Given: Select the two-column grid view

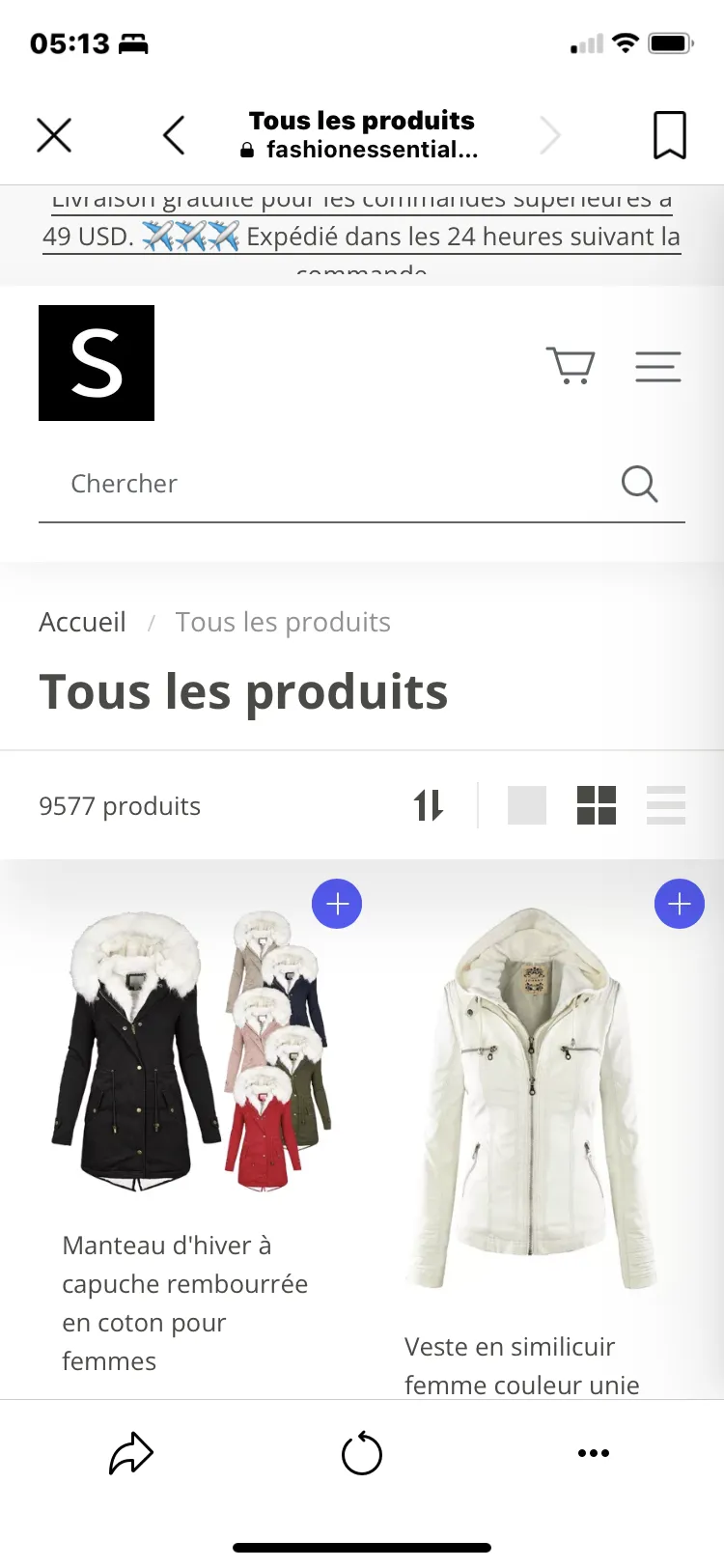Looking at the screenshot, I should (597, 805).
